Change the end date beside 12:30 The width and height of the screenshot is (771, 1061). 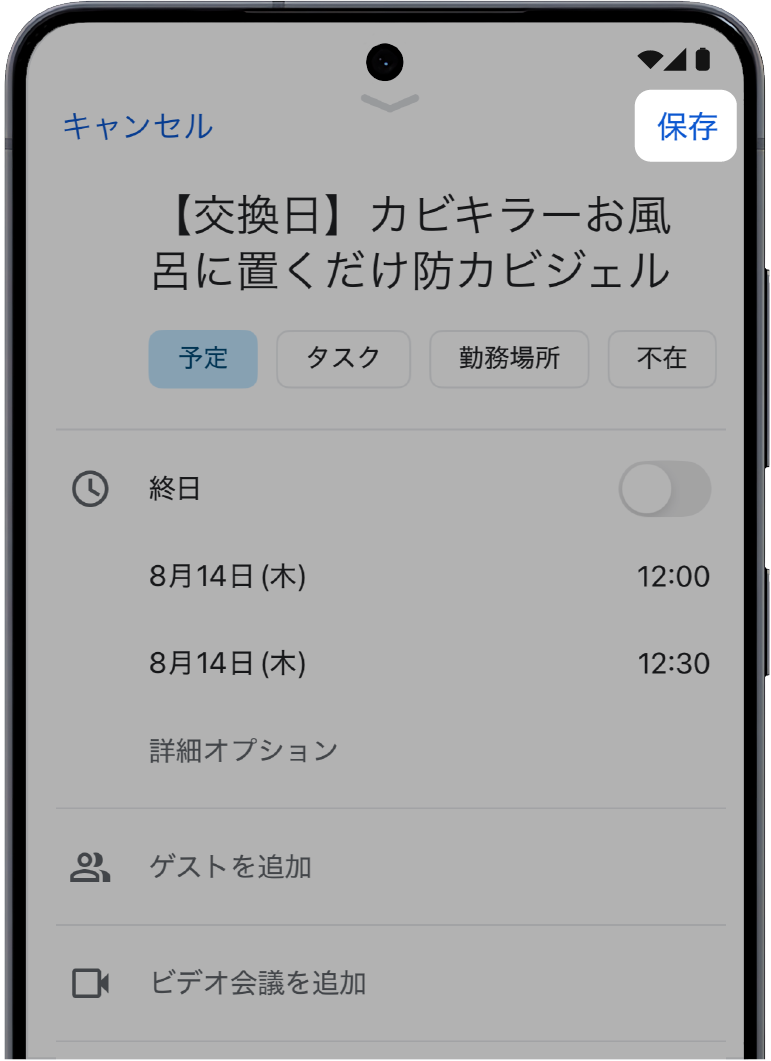pos(227,663)
